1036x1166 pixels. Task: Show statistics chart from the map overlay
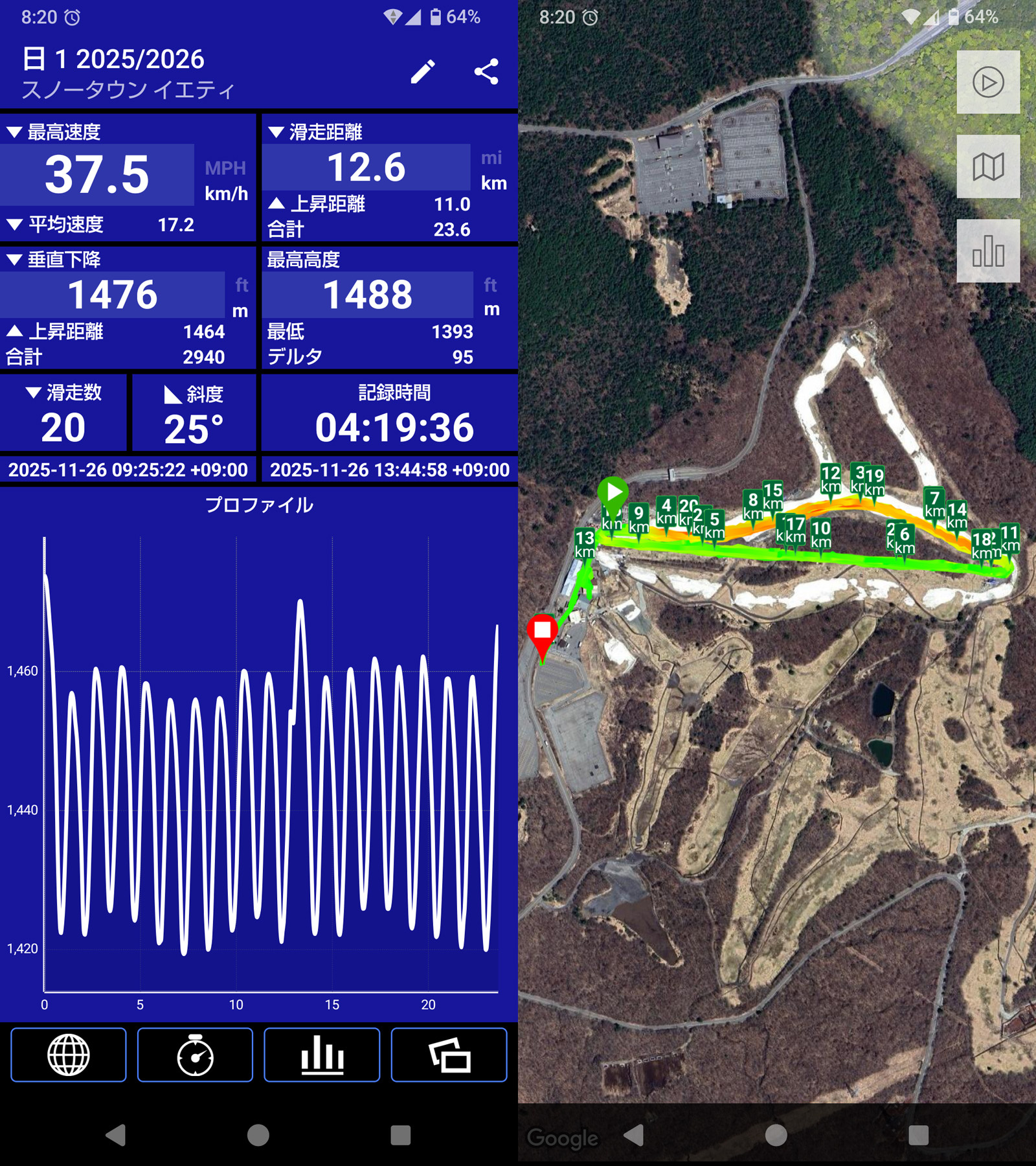[988, 251]
